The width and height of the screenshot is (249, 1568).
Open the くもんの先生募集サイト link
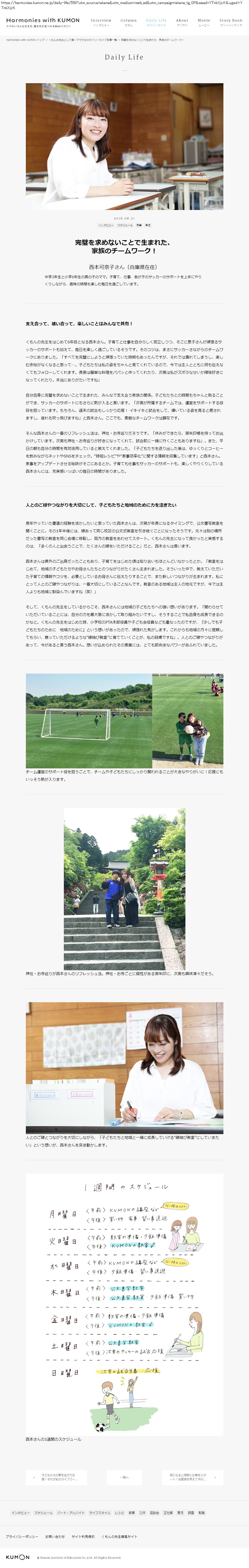(120, 1536)
